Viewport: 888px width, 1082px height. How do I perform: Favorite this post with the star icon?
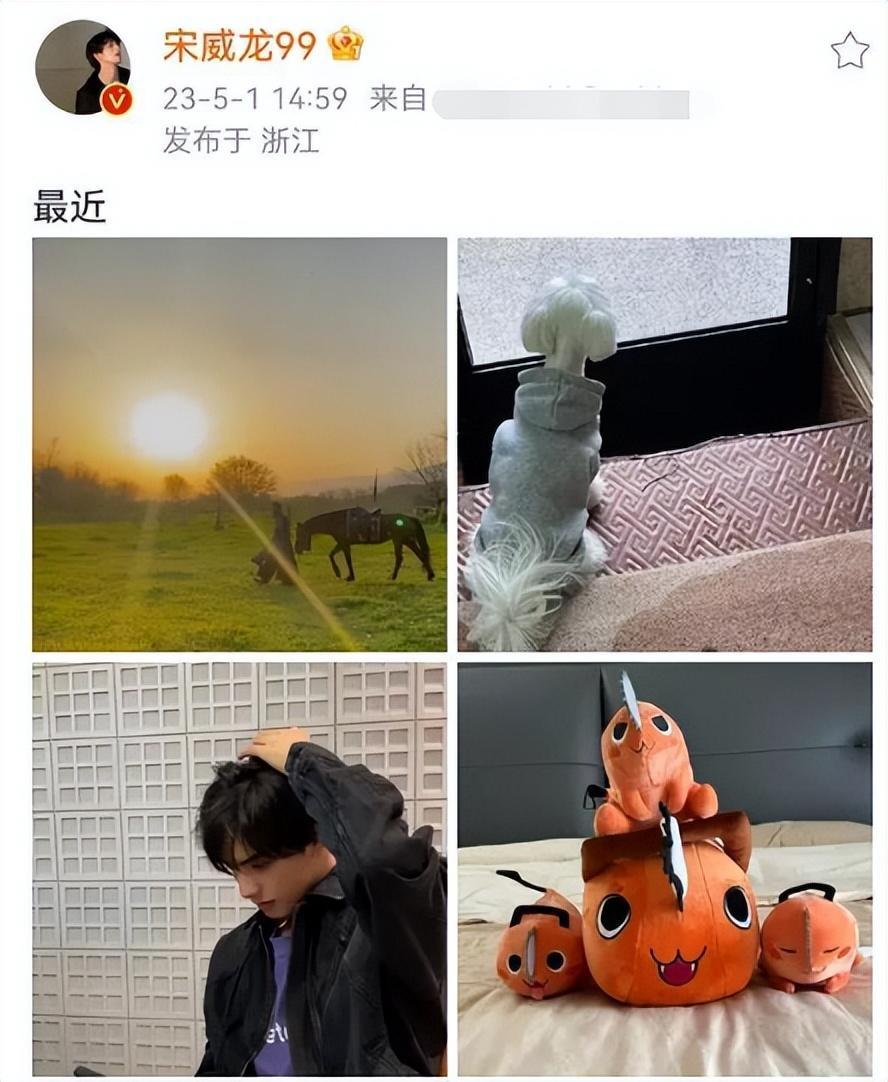click(849, 50)
